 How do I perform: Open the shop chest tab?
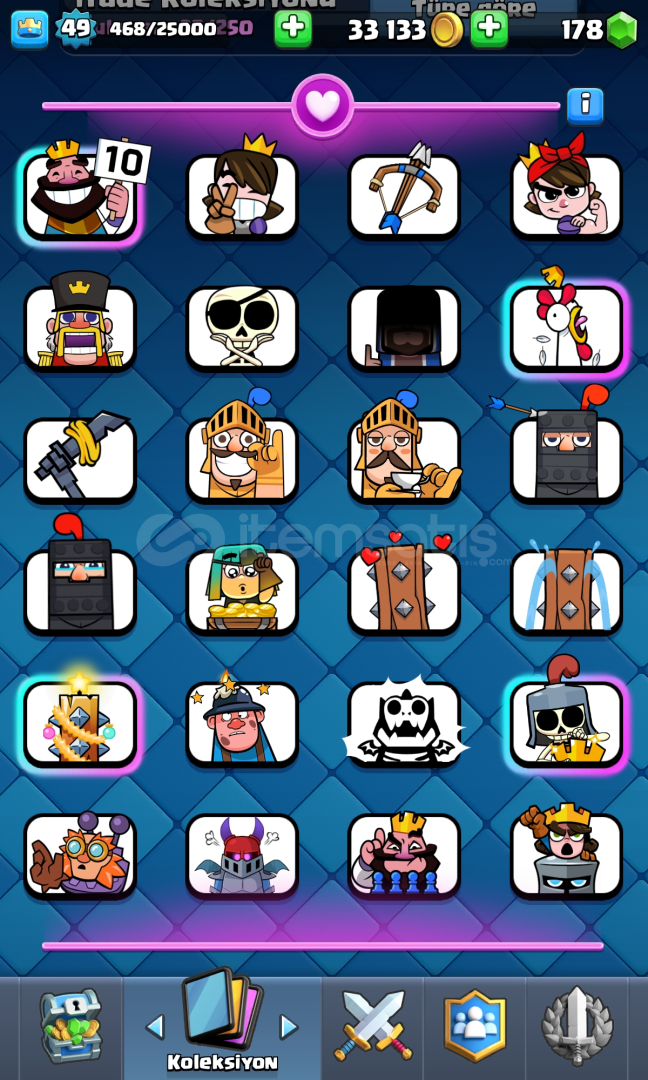click(70, 1026)
